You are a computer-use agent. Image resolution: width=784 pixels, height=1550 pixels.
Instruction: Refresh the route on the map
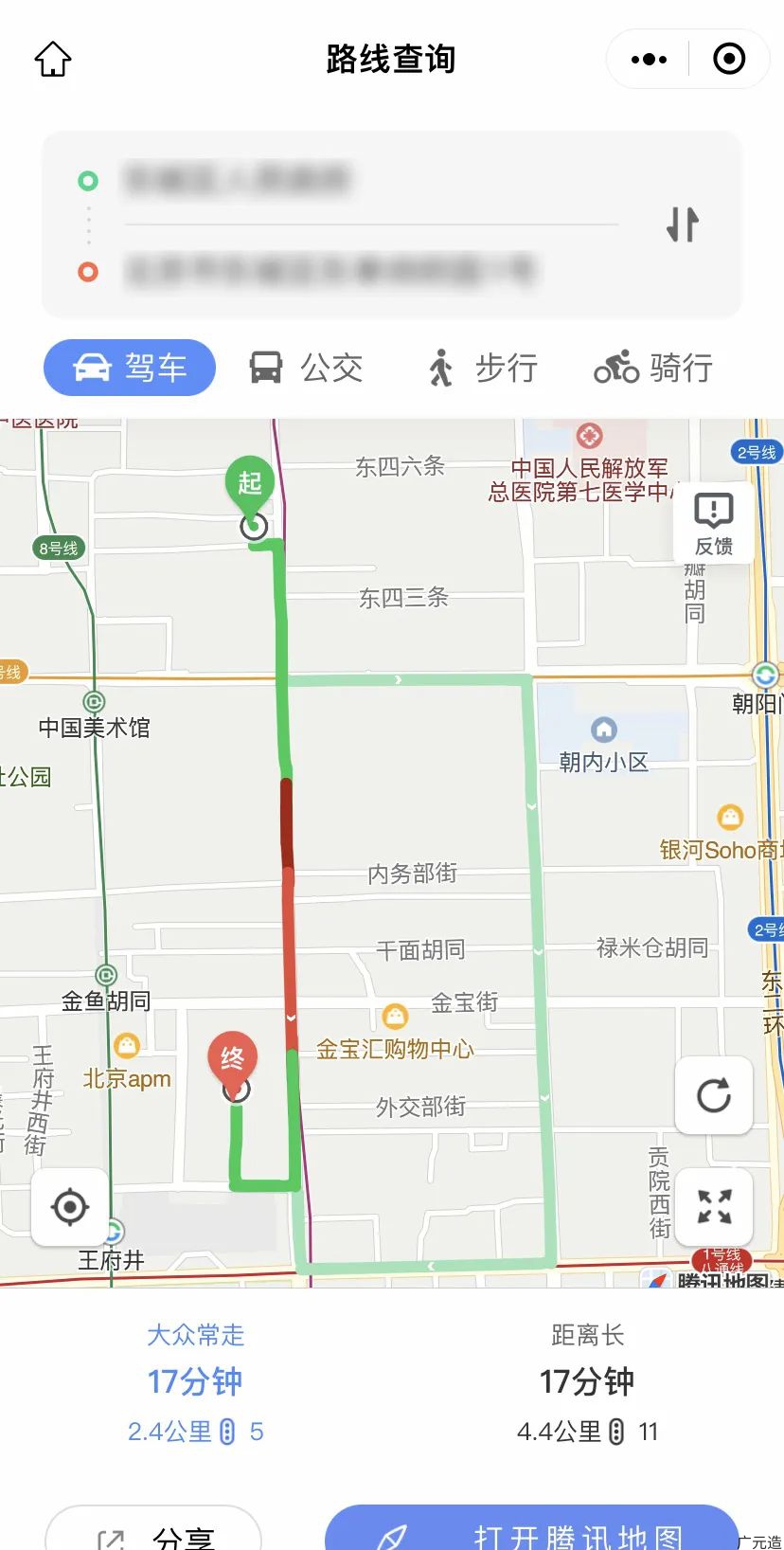pos(713,1095)
